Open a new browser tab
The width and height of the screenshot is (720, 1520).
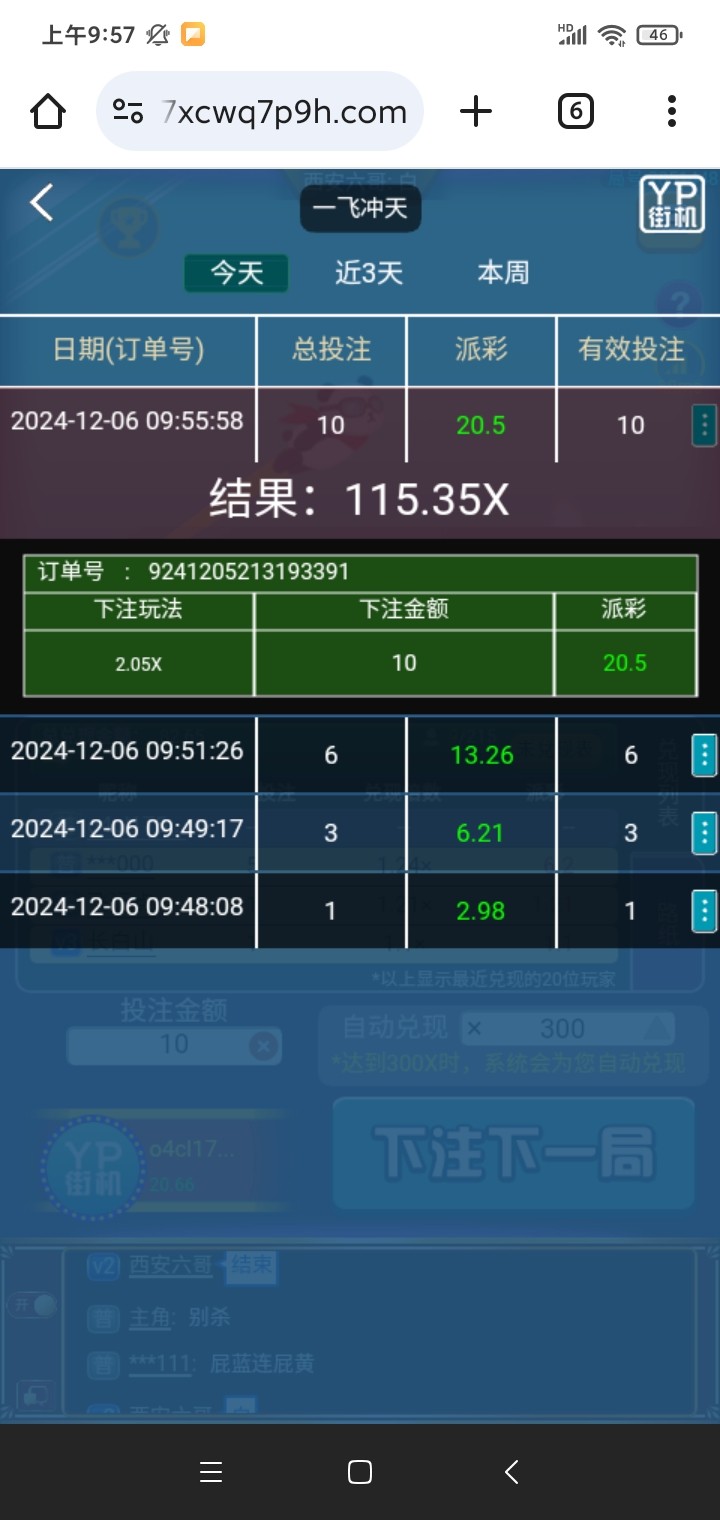pos(476,111)
